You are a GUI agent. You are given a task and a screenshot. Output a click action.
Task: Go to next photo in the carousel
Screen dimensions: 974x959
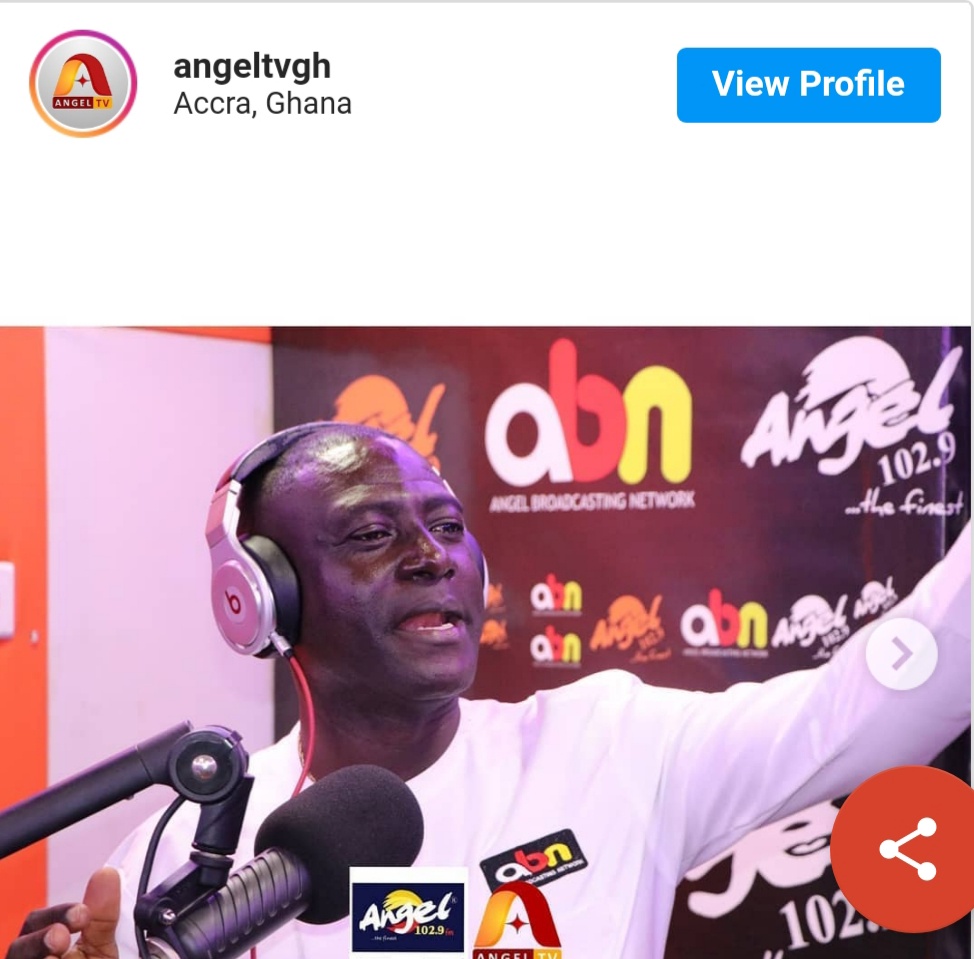click(x=901, y=654)
